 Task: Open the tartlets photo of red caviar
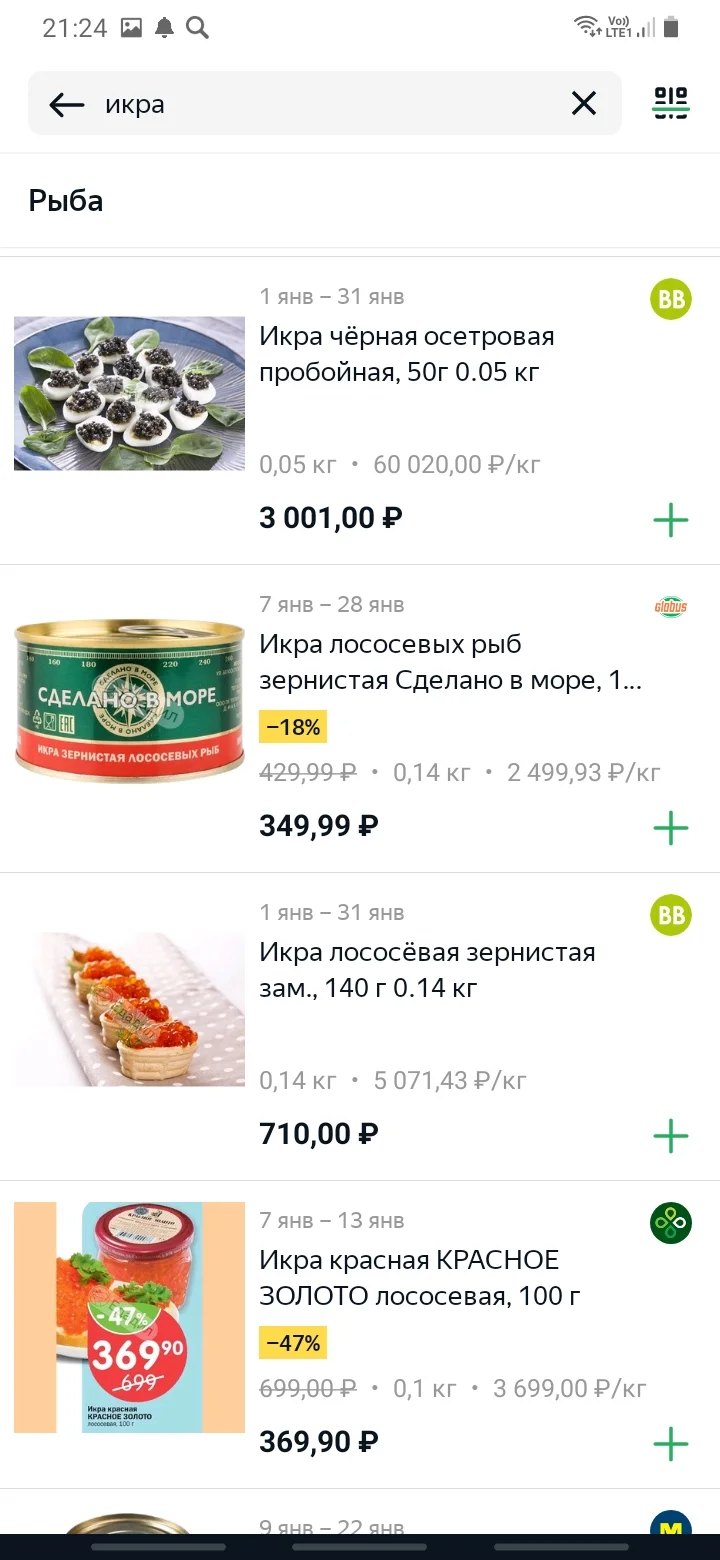(x=128, y=1008)
